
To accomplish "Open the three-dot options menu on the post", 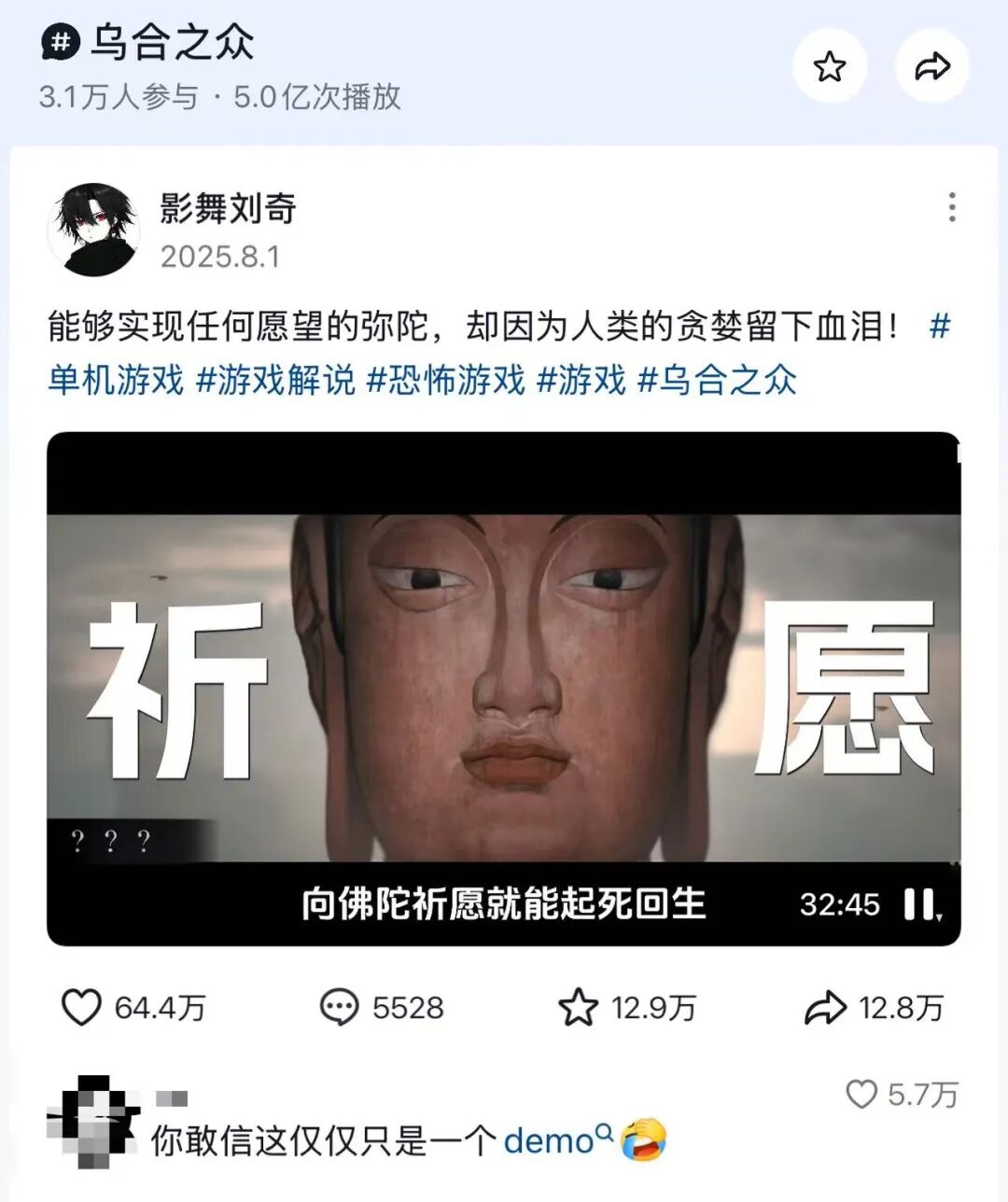I will [953, 205].
